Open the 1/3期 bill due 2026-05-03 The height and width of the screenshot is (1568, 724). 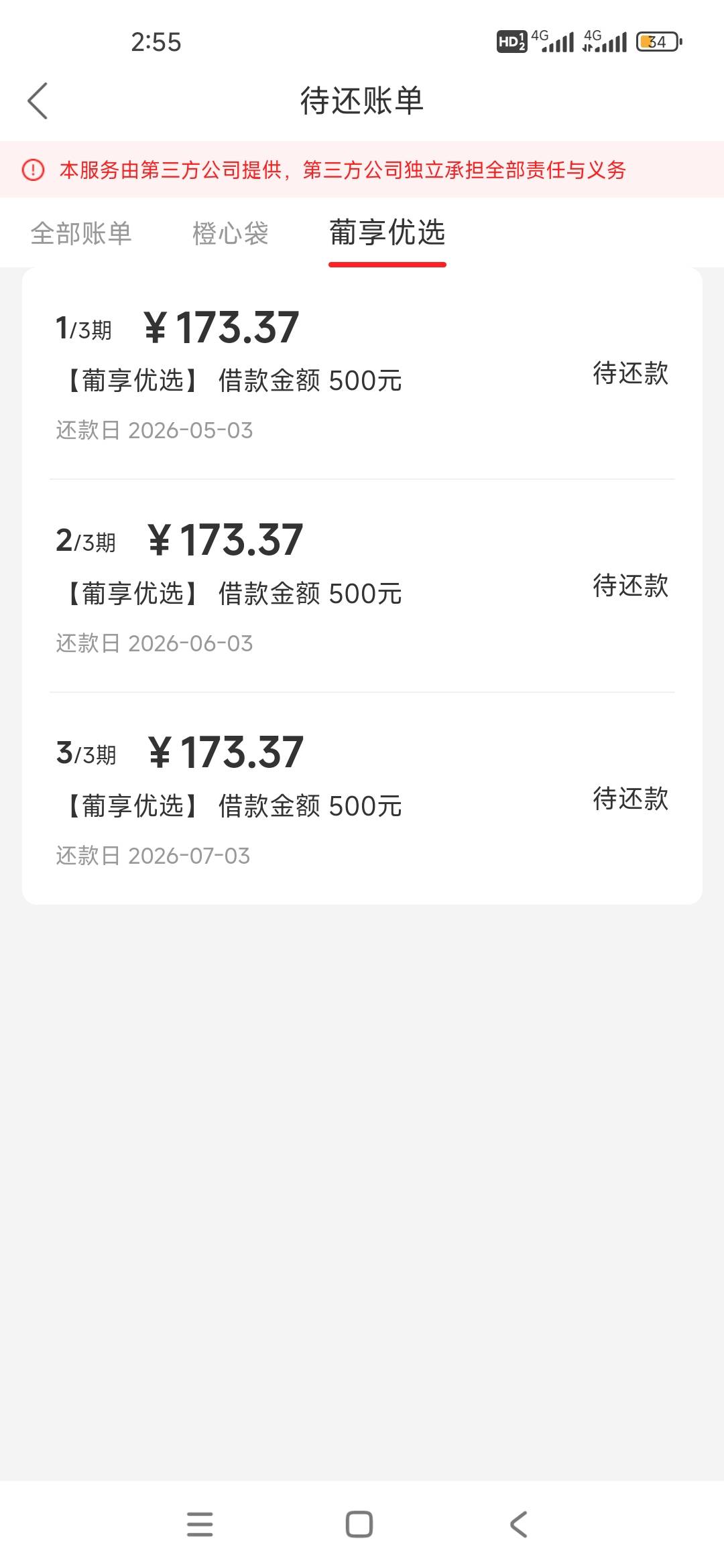pos(362,374)
